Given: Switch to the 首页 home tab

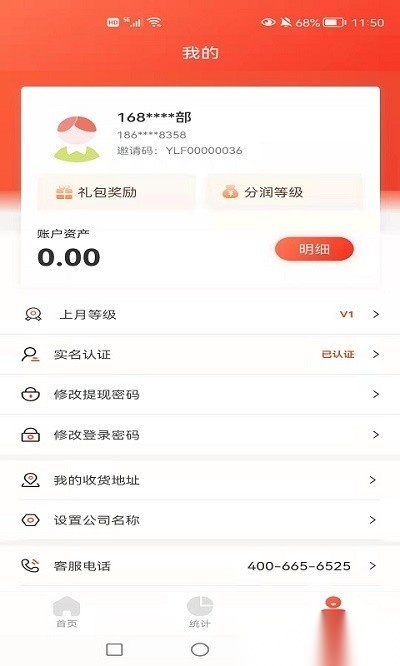Looking at the screenshot, I should tap(67, 612).
